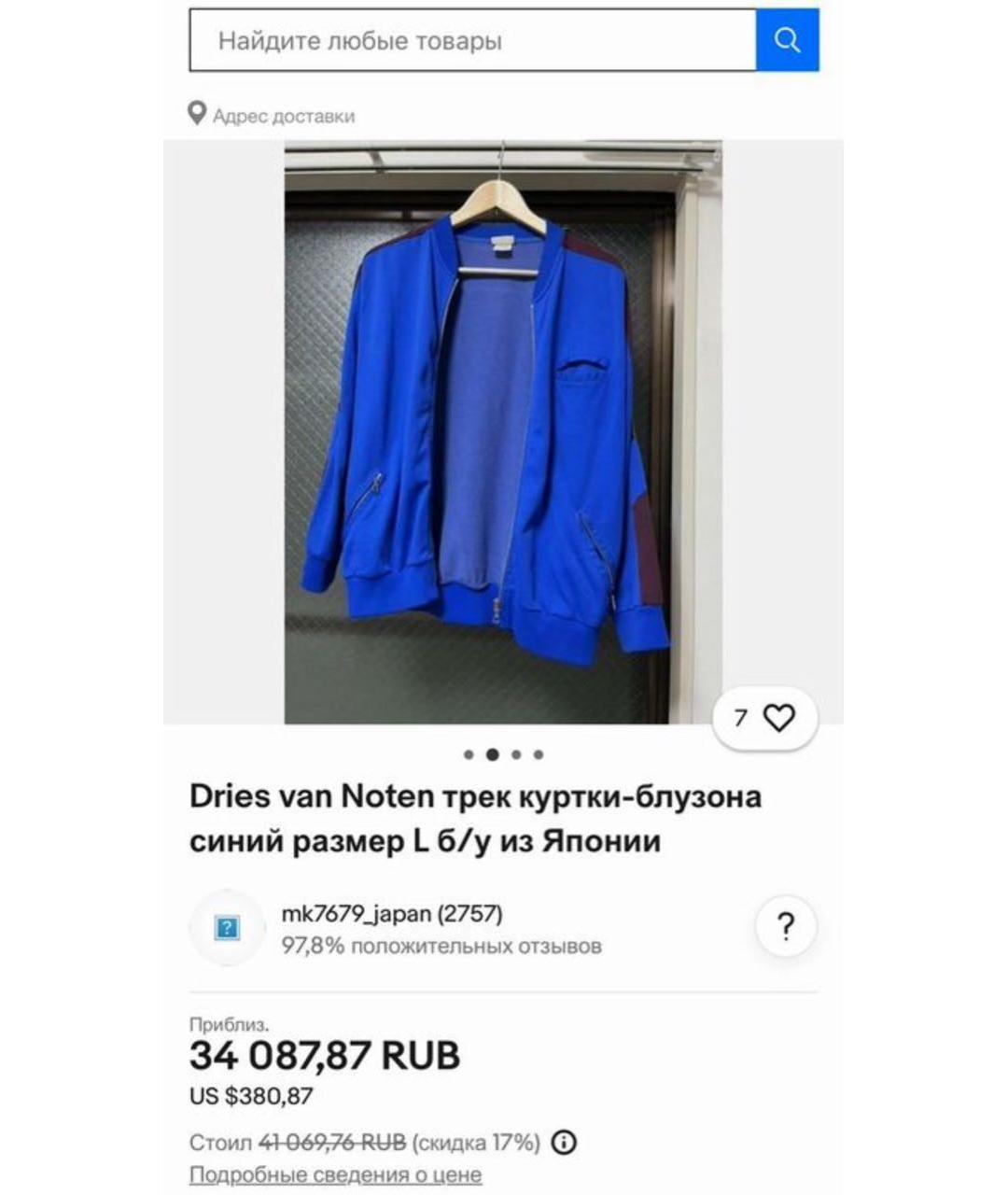Hit the blue search magnifier button
This screenshot has height=1195, width=1008.
788,40
